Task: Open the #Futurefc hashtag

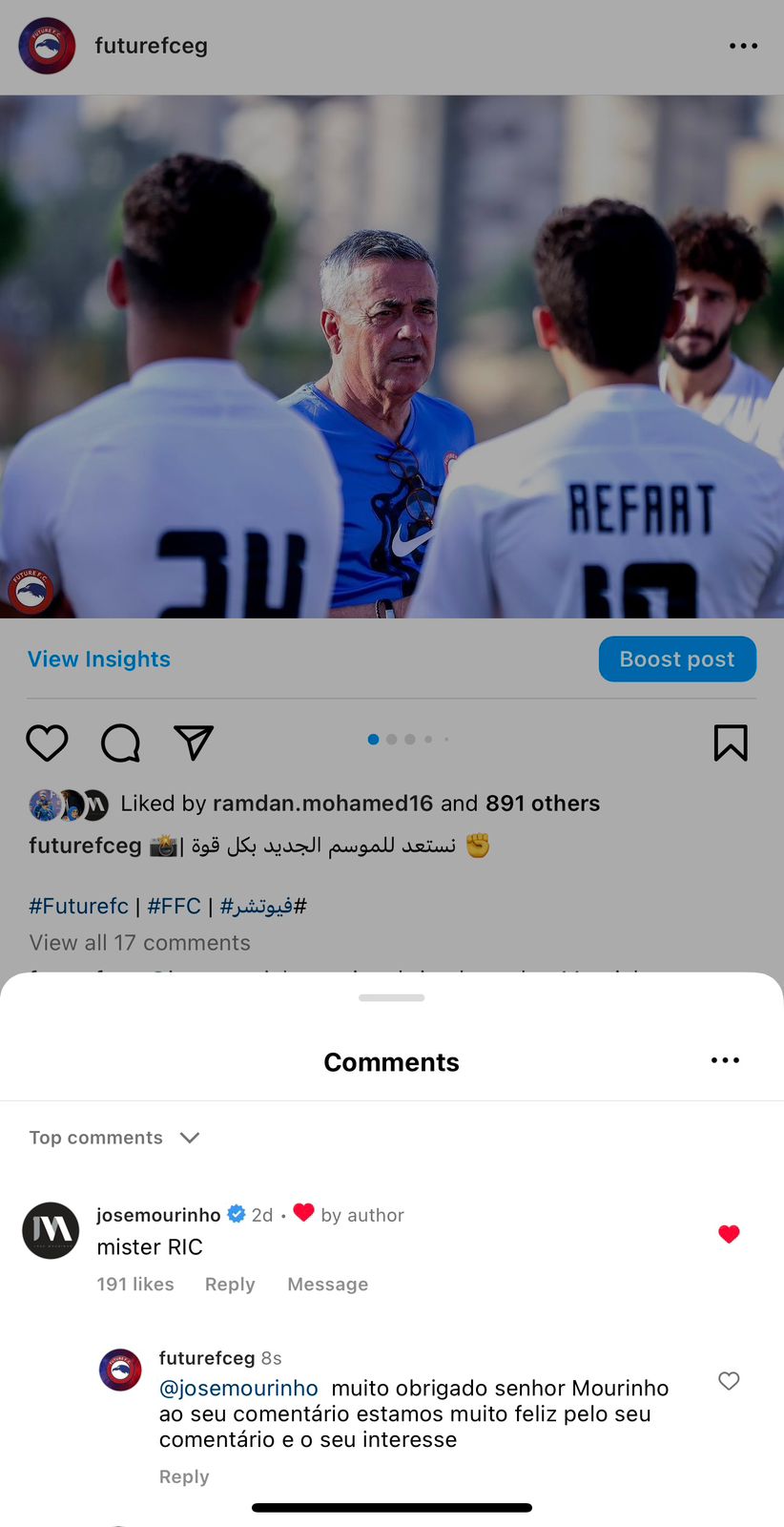Action: point(78,906)
